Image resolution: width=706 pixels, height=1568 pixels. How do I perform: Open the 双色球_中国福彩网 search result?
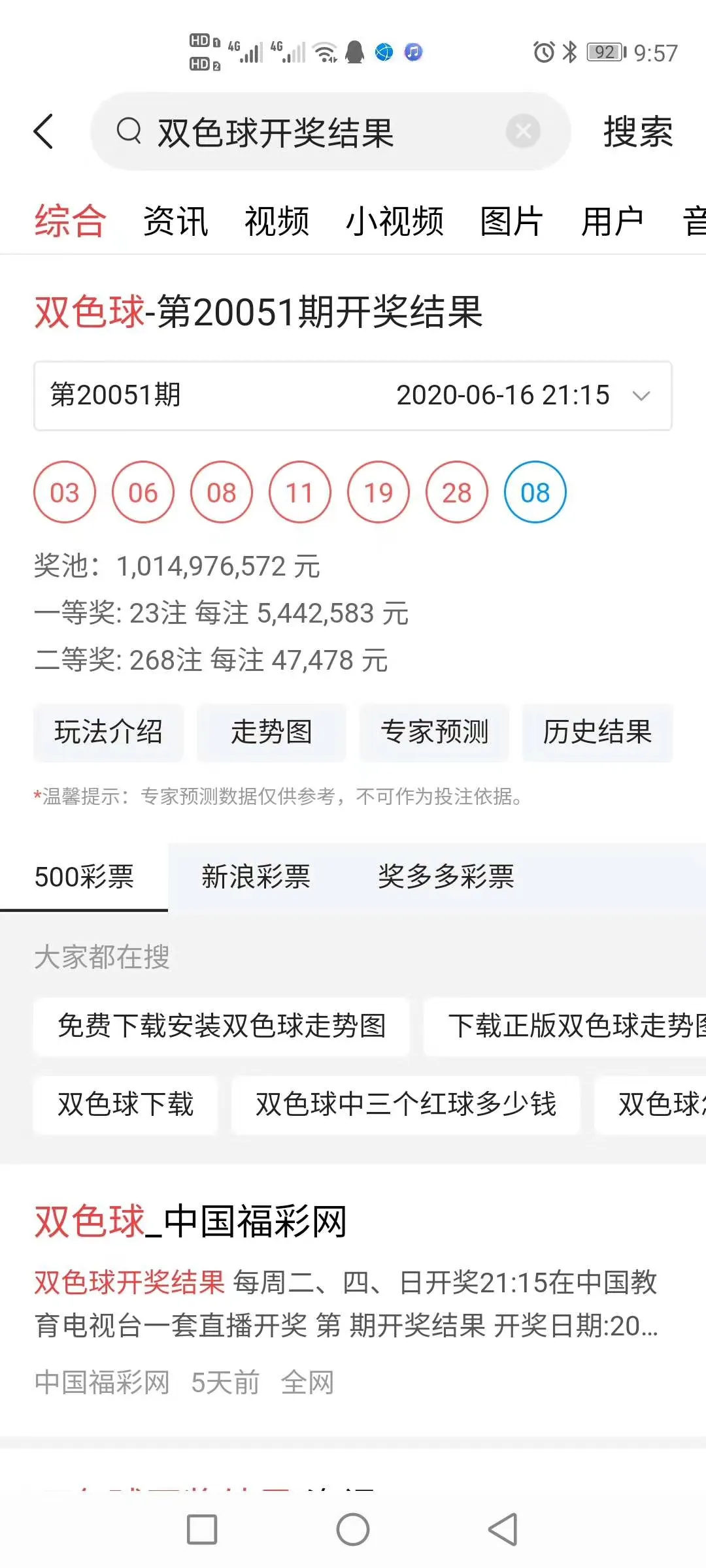click(x=190, y=1220)
